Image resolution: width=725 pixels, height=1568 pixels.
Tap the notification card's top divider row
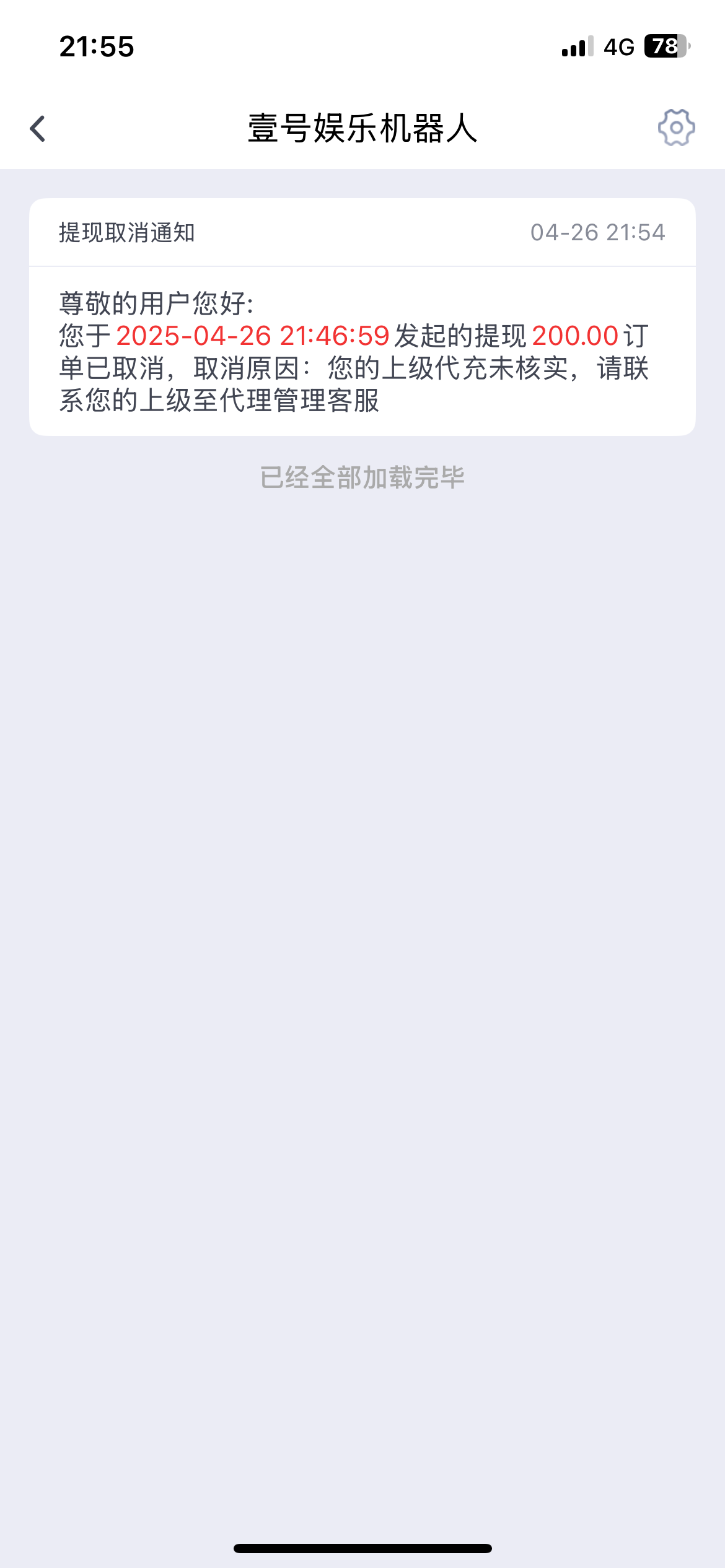pos(362,233)
